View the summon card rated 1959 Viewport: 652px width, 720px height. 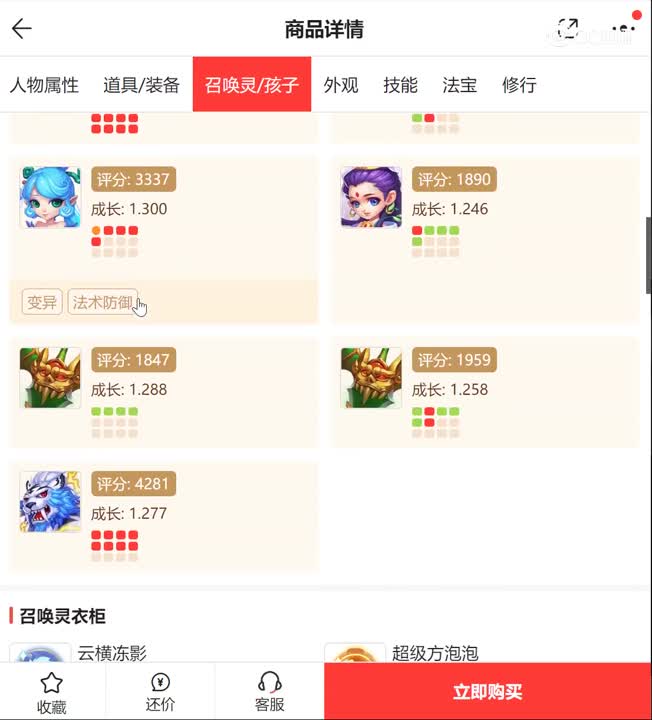[484, 392]
